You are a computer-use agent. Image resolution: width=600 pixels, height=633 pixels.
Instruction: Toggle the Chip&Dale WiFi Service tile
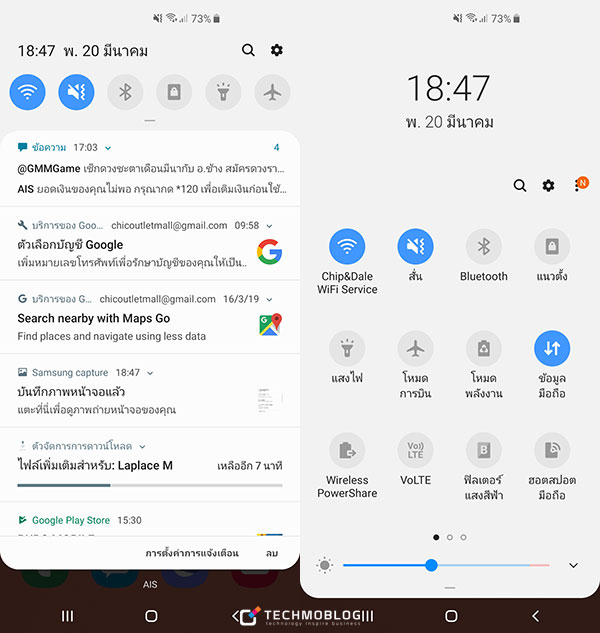tap(347, 246)
